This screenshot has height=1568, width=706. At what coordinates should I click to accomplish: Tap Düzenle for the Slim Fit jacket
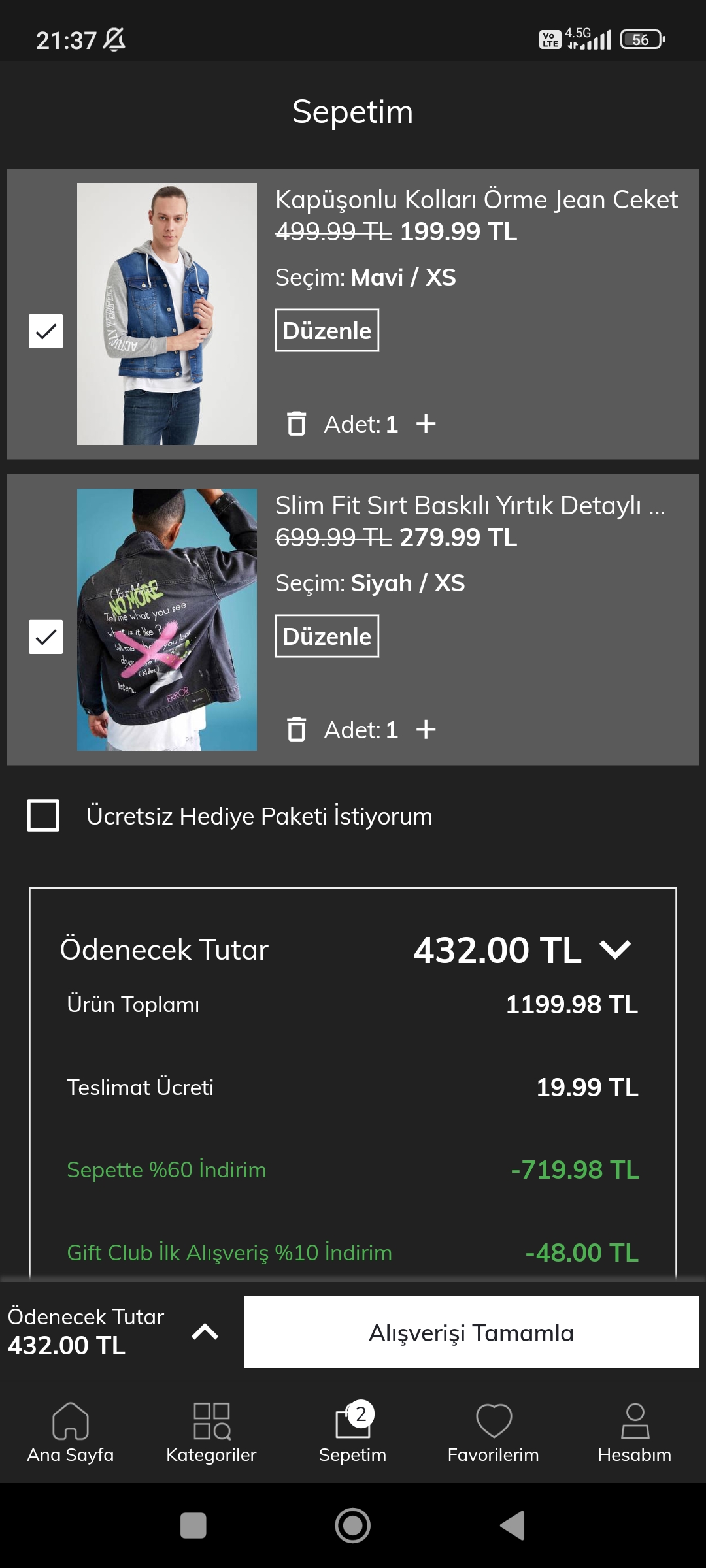(x=327, y=636)
